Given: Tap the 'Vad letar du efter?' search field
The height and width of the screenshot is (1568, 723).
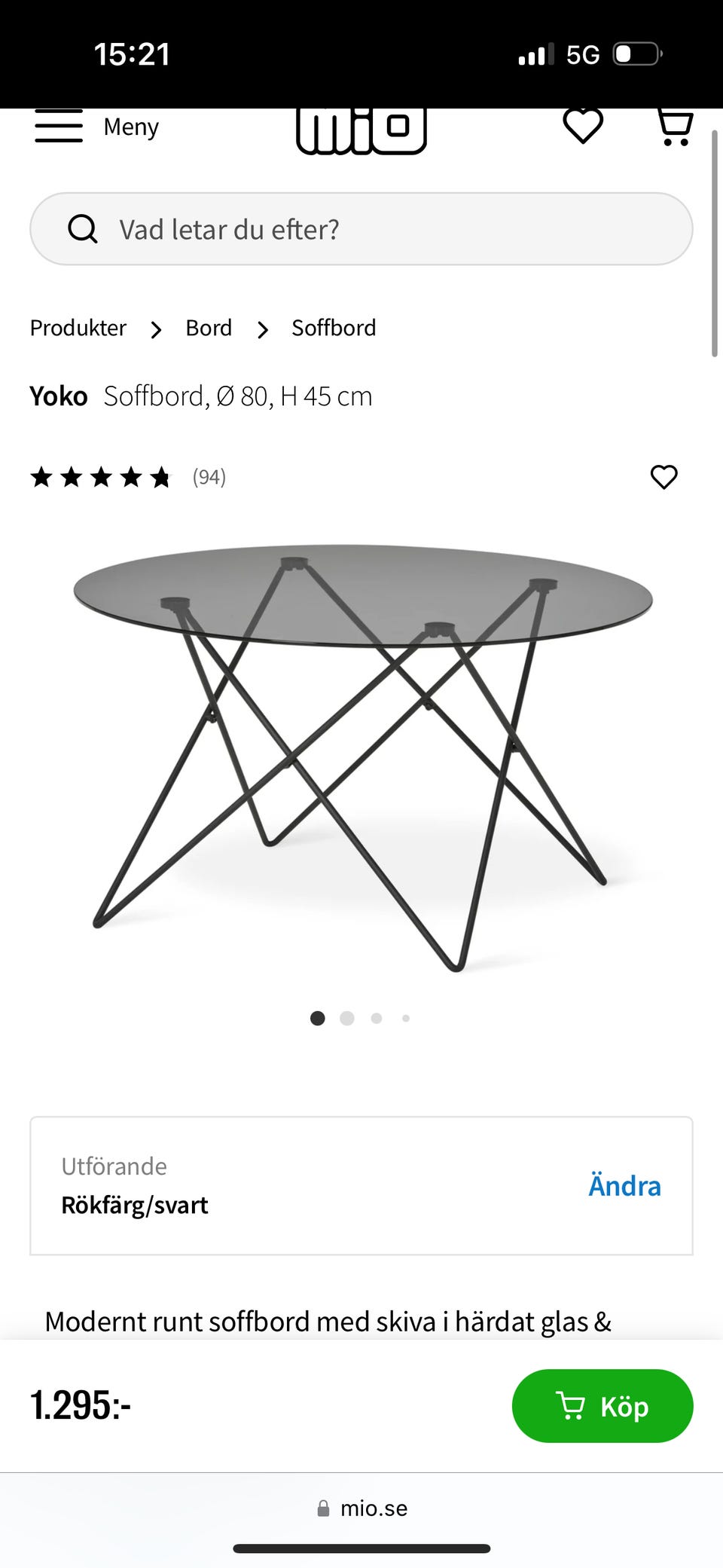Looking at the screenshot, I should [x=361, y=229].
